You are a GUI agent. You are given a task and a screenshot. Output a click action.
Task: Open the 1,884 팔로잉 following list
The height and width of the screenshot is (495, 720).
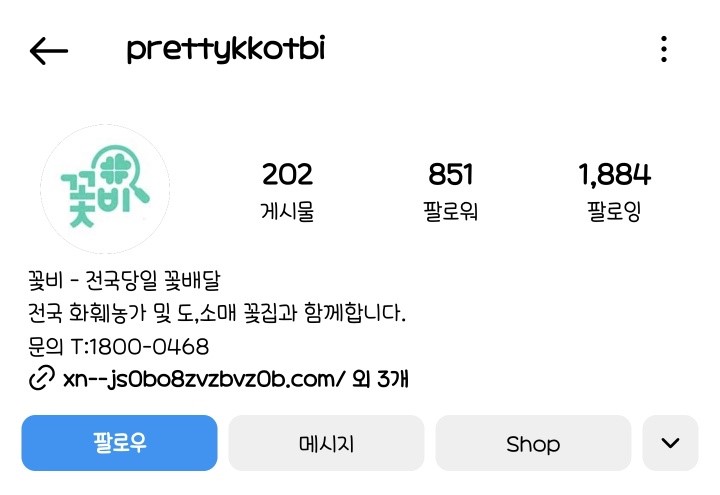[614, 191]
